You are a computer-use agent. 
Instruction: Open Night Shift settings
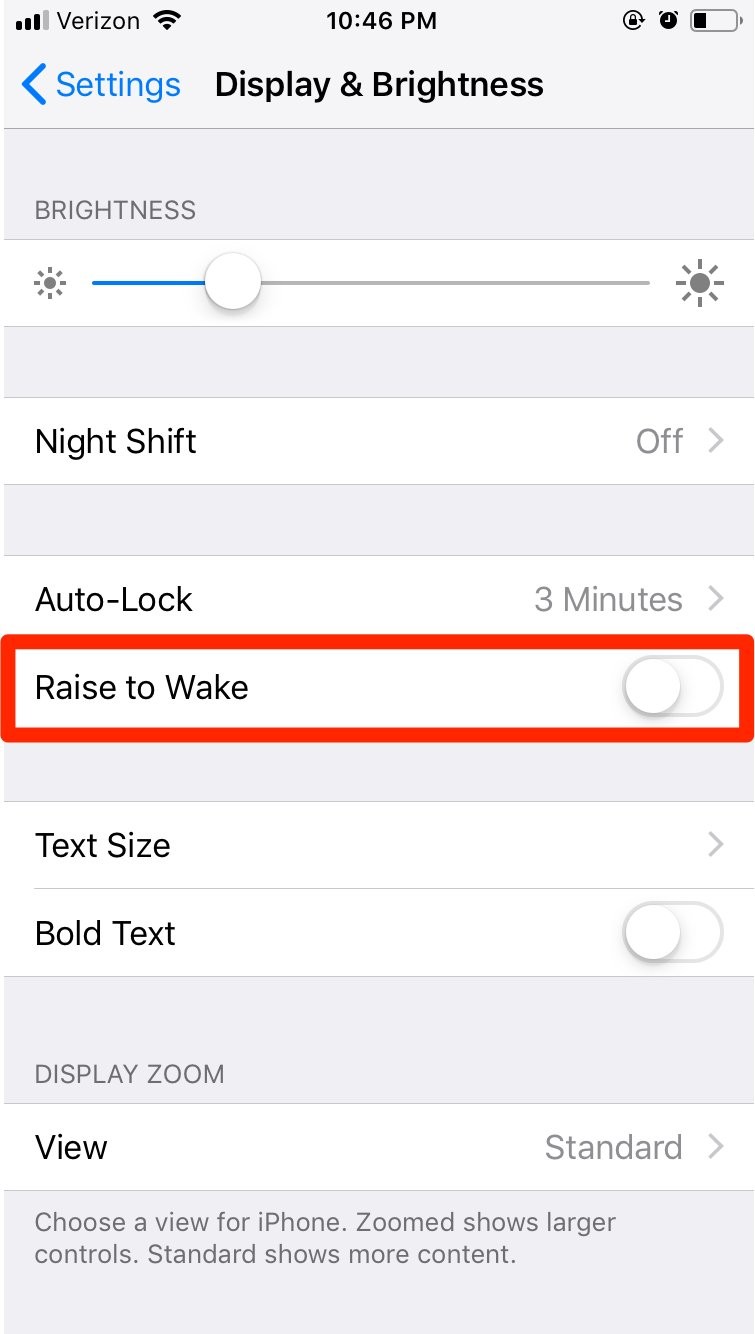click(377, 441)
